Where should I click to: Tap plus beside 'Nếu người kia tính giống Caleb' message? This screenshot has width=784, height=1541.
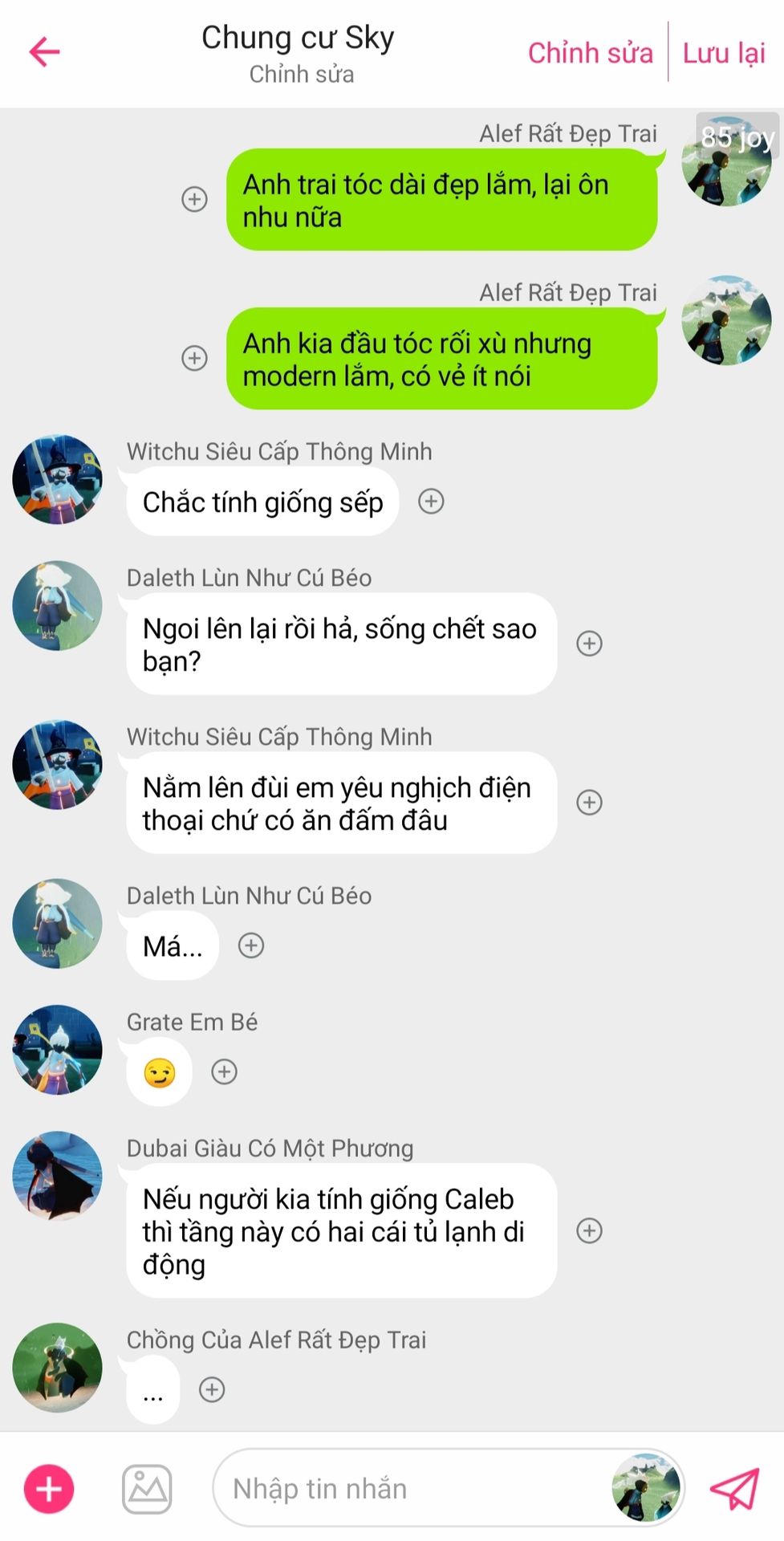point(590,1230)
